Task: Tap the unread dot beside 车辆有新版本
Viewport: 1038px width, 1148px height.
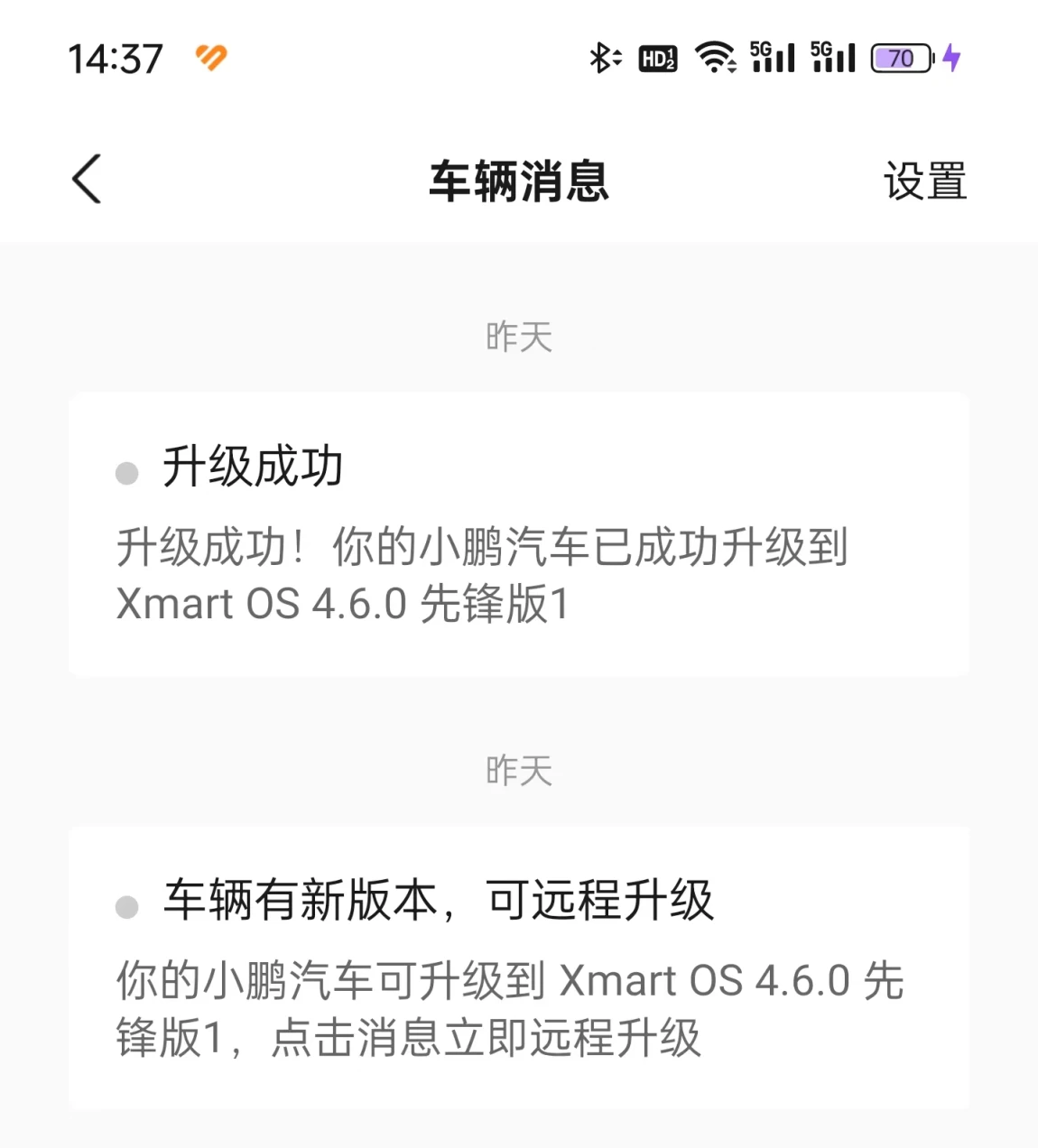Action: 125,904
